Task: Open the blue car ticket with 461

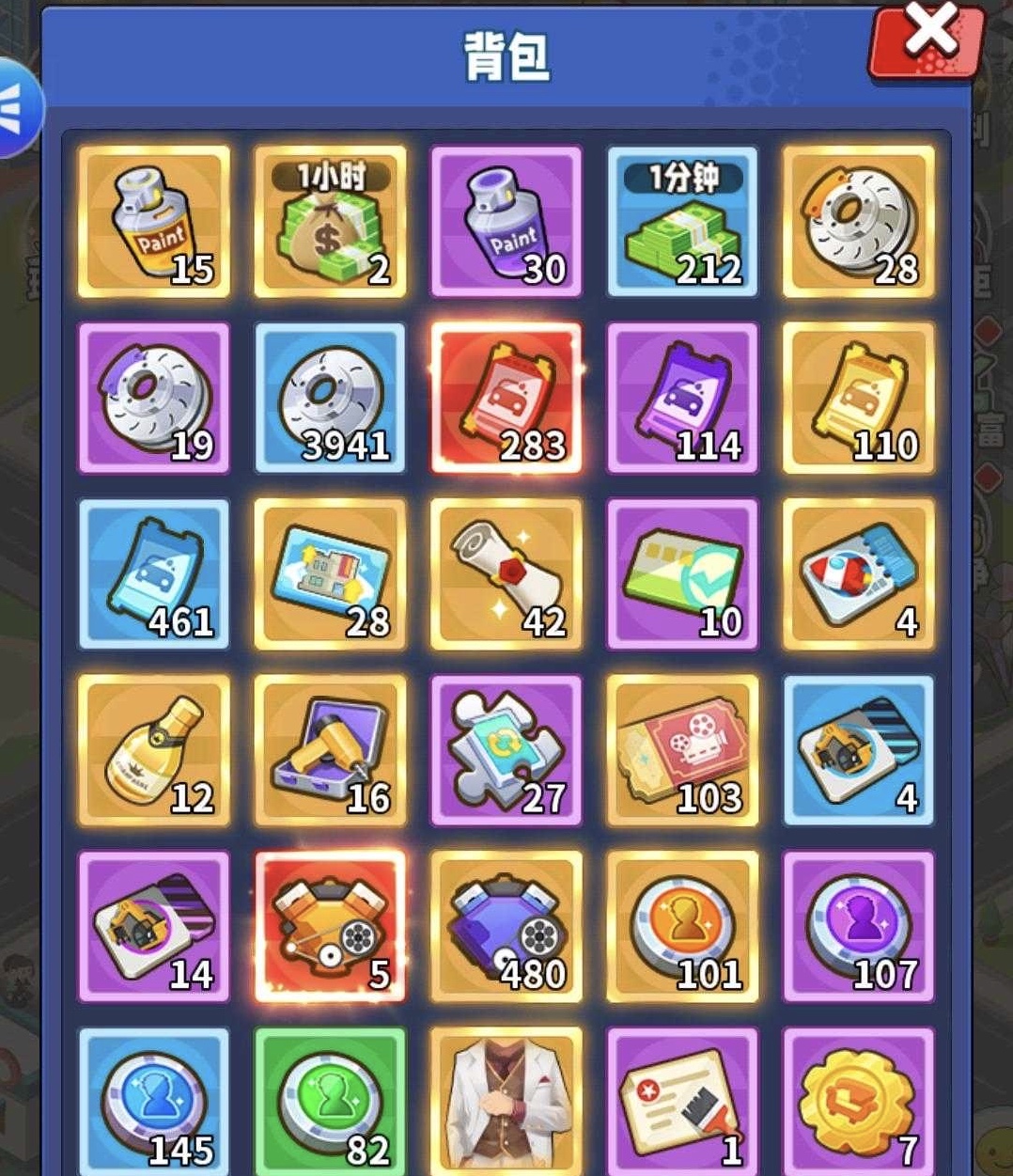Action: tap(153, 574)
